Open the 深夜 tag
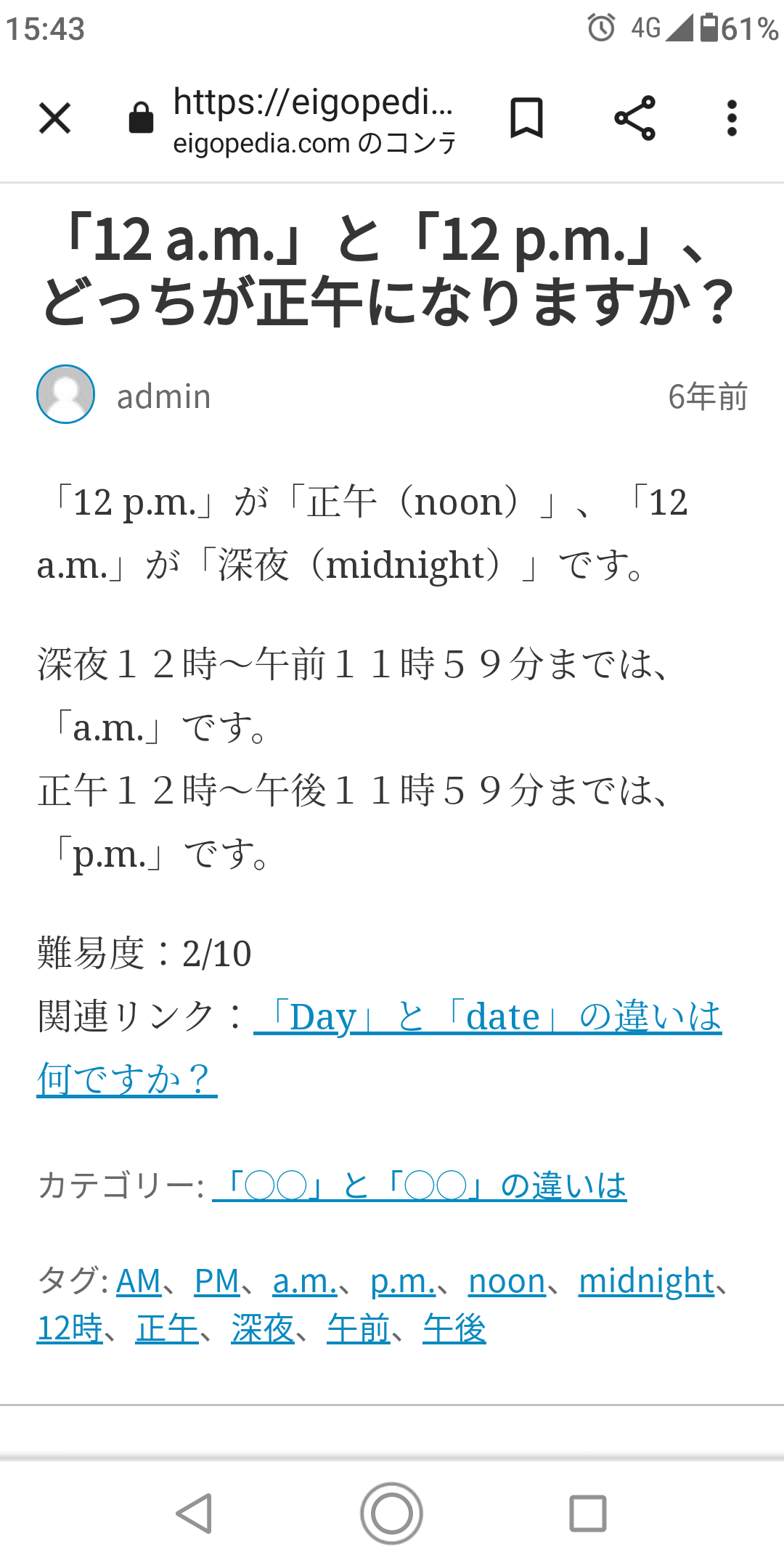 pos(263,1329)
